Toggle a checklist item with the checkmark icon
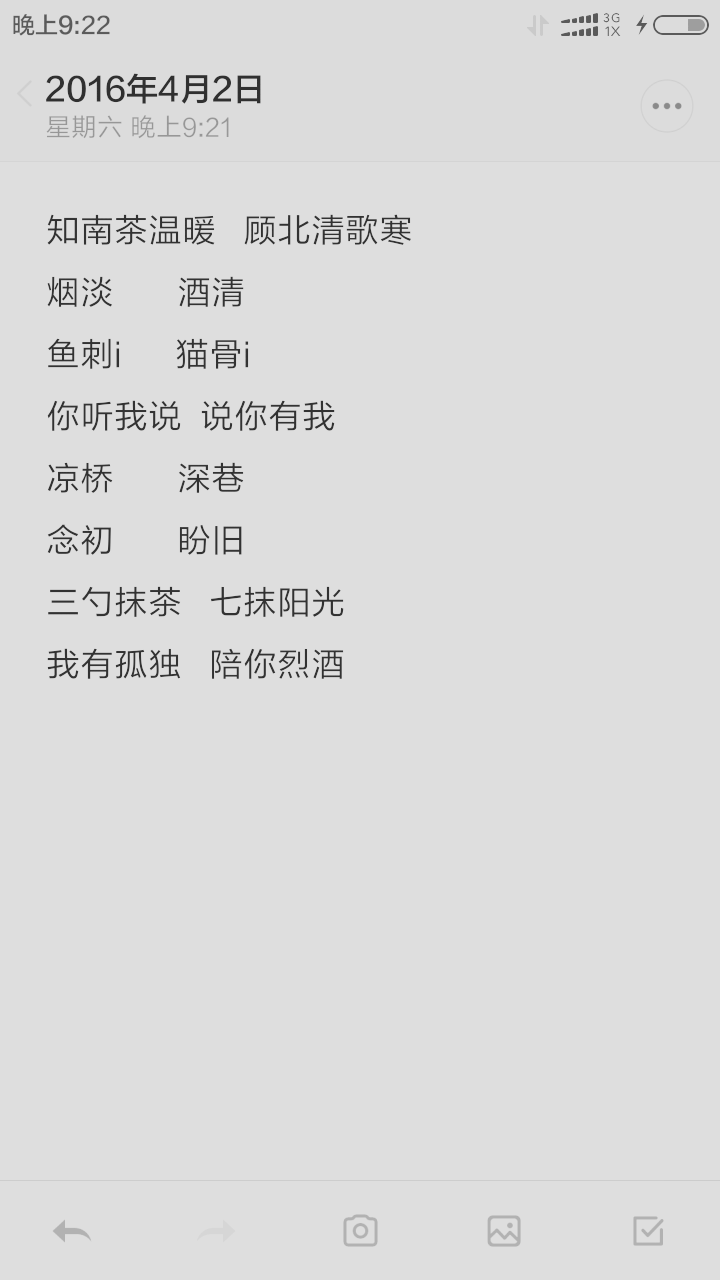Viewport: 720px width, 1280px height. [x=648, y=1229]
